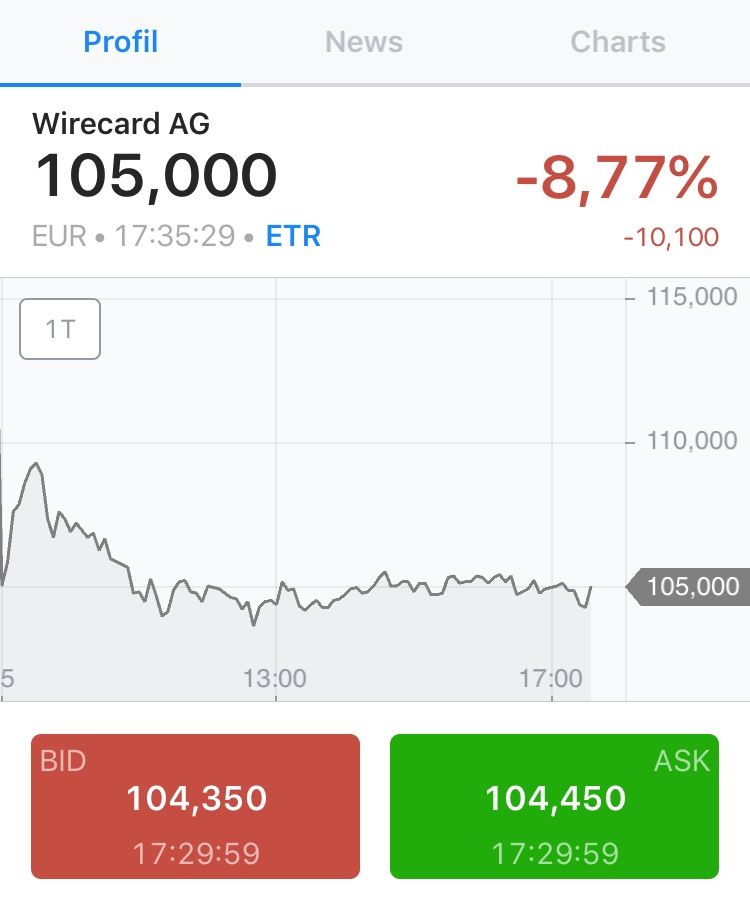The height and width of the screenshot is (900, 750).
Task: Open the Charts tab
Action: (x=617, y=42)
